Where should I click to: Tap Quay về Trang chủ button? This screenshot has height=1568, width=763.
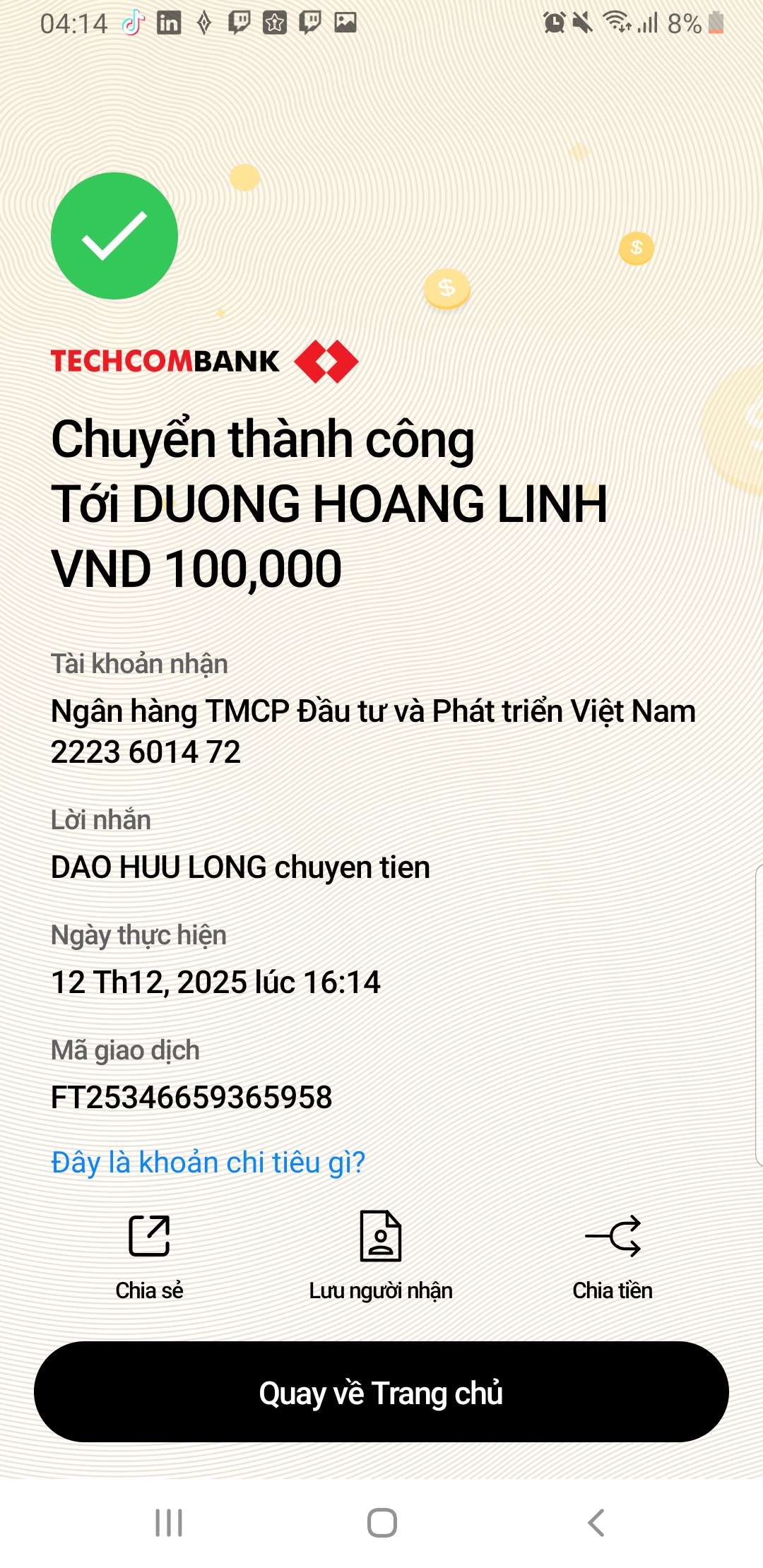click(381, 1392)
